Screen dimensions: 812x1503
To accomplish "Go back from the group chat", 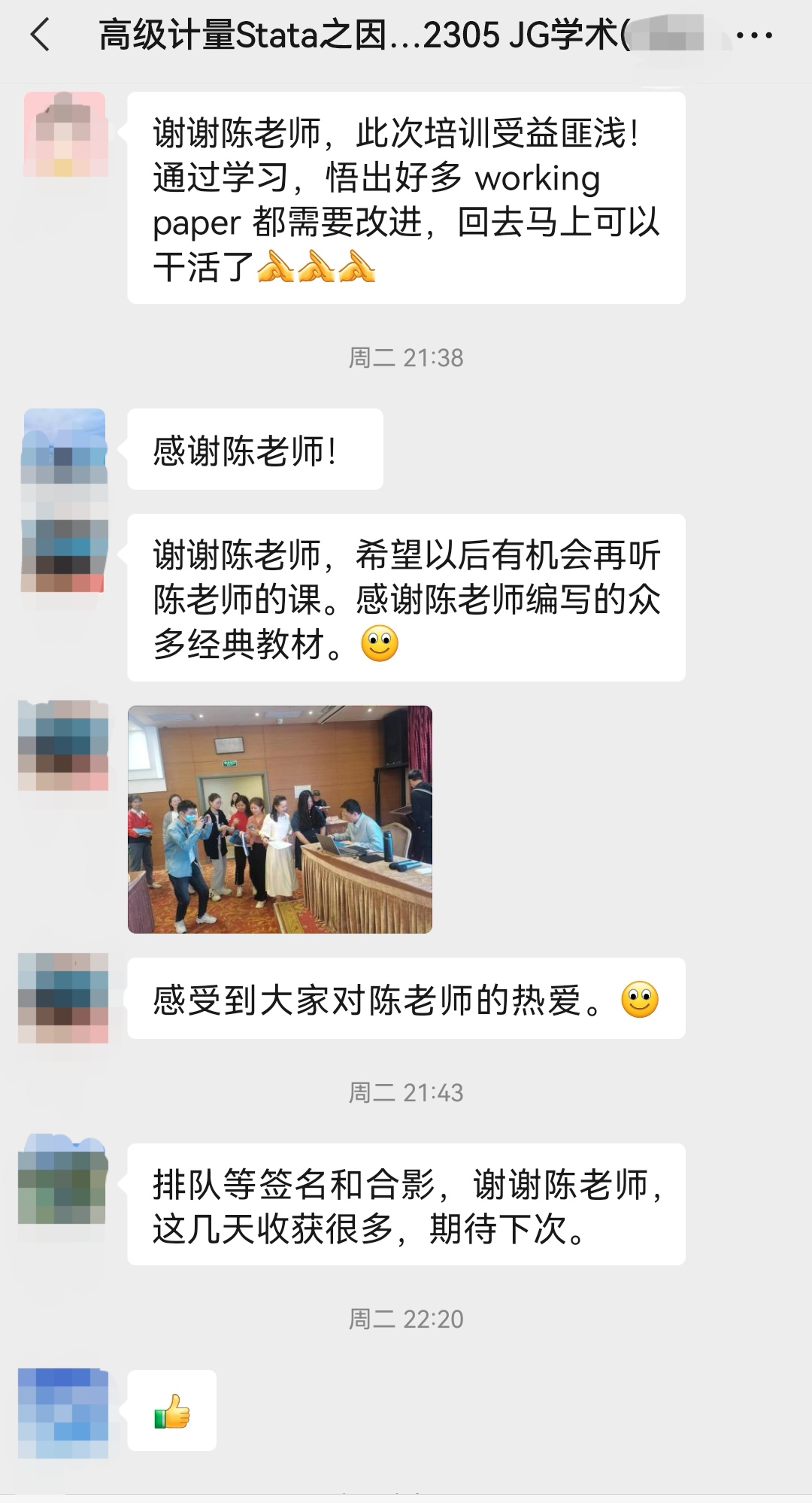I will click(x=41, y=35).
